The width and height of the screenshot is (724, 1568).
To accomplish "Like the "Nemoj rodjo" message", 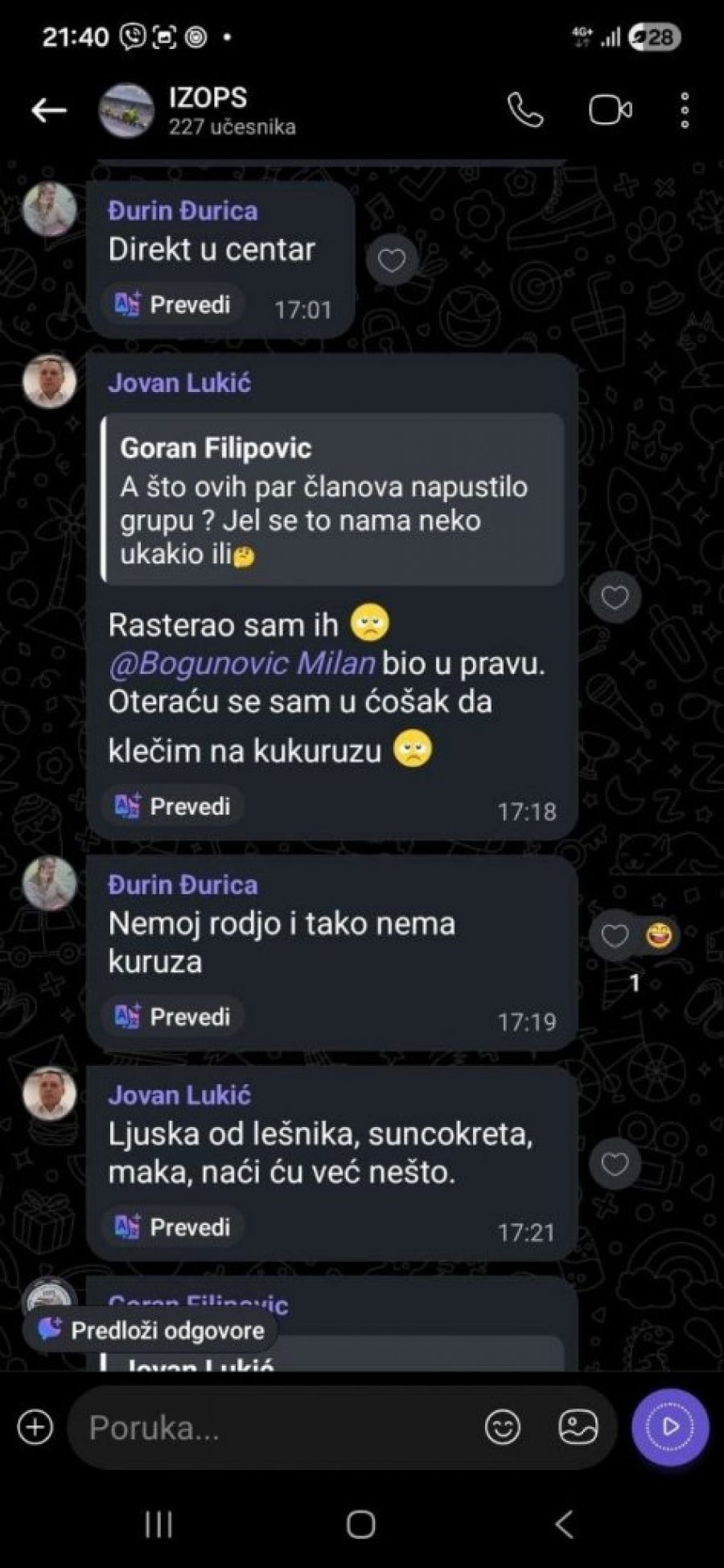I will pyautogui.click(x=615, y=935).
